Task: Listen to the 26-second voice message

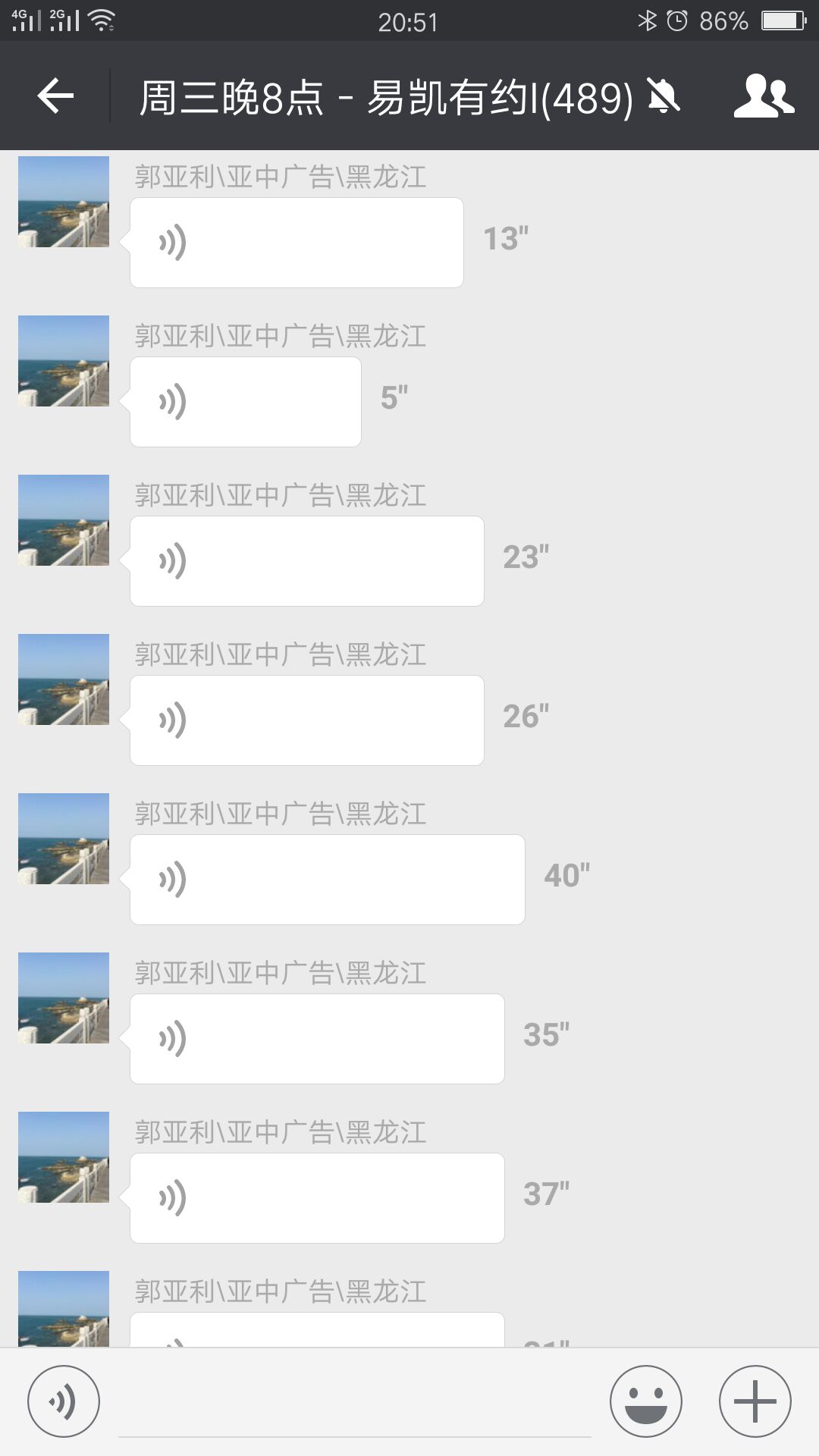Action: (306, 720)
